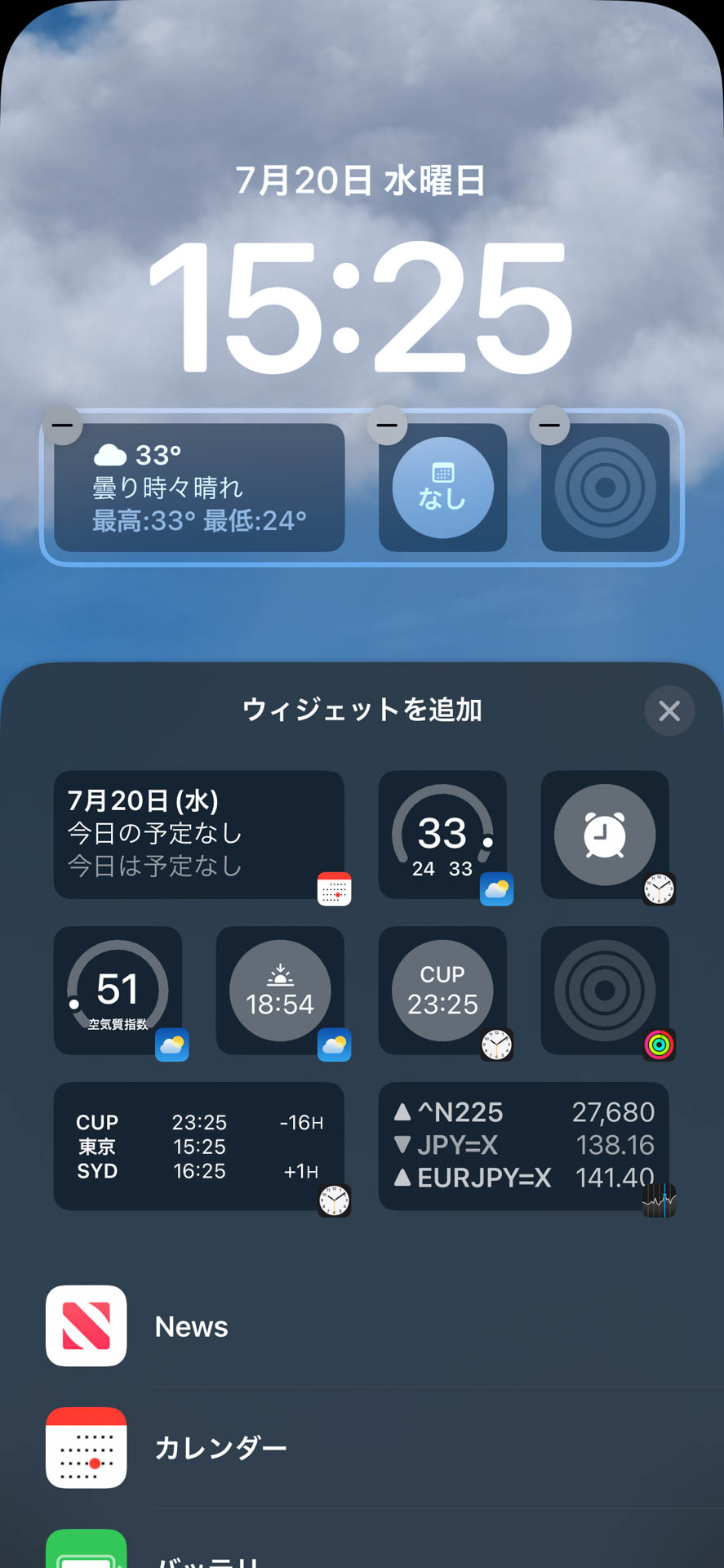Viewport: 724px width, 1568px height.
Task: Remove the なし alarm widget with its minus button
Action: pyautogui.click(x=387, y=425)
